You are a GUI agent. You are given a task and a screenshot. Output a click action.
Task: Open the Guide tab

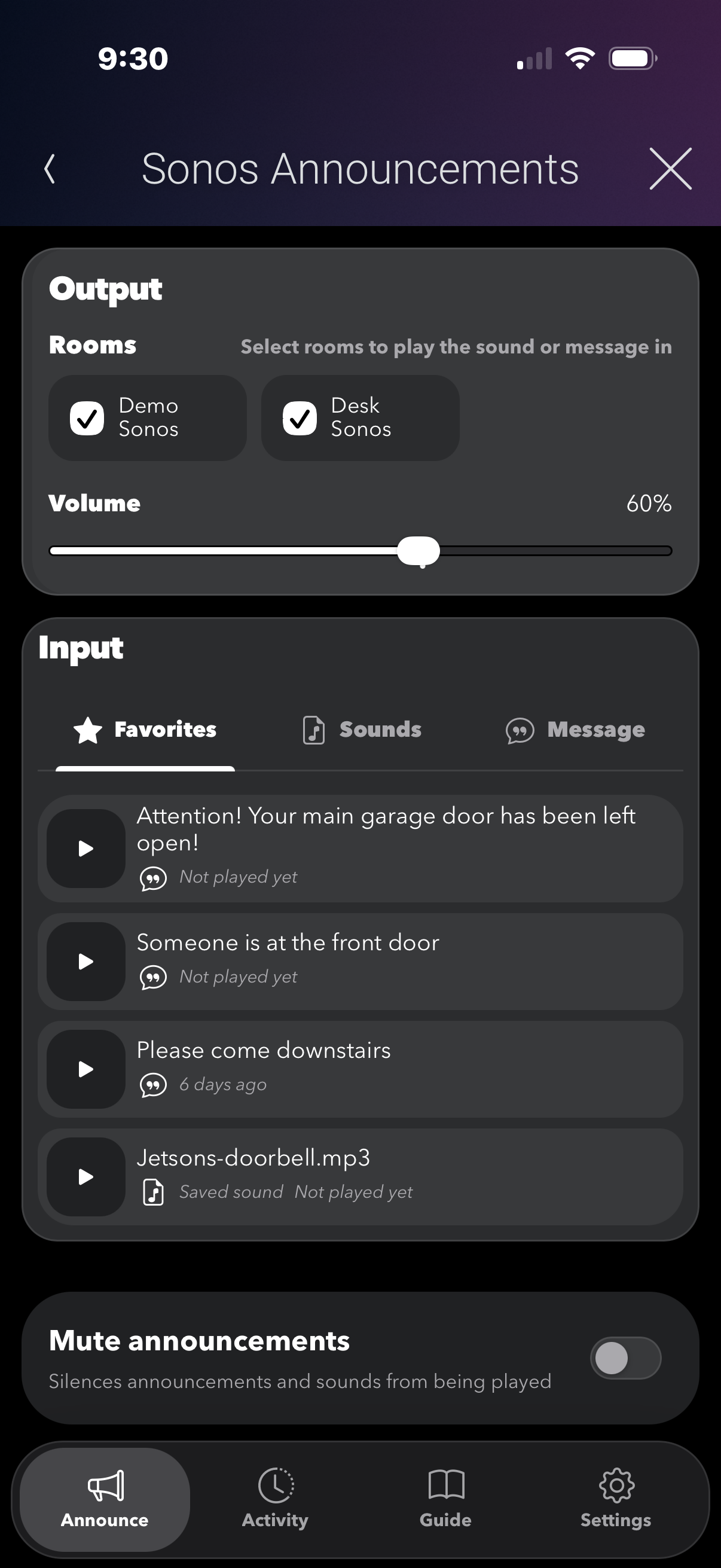[x=445, y=1499]
